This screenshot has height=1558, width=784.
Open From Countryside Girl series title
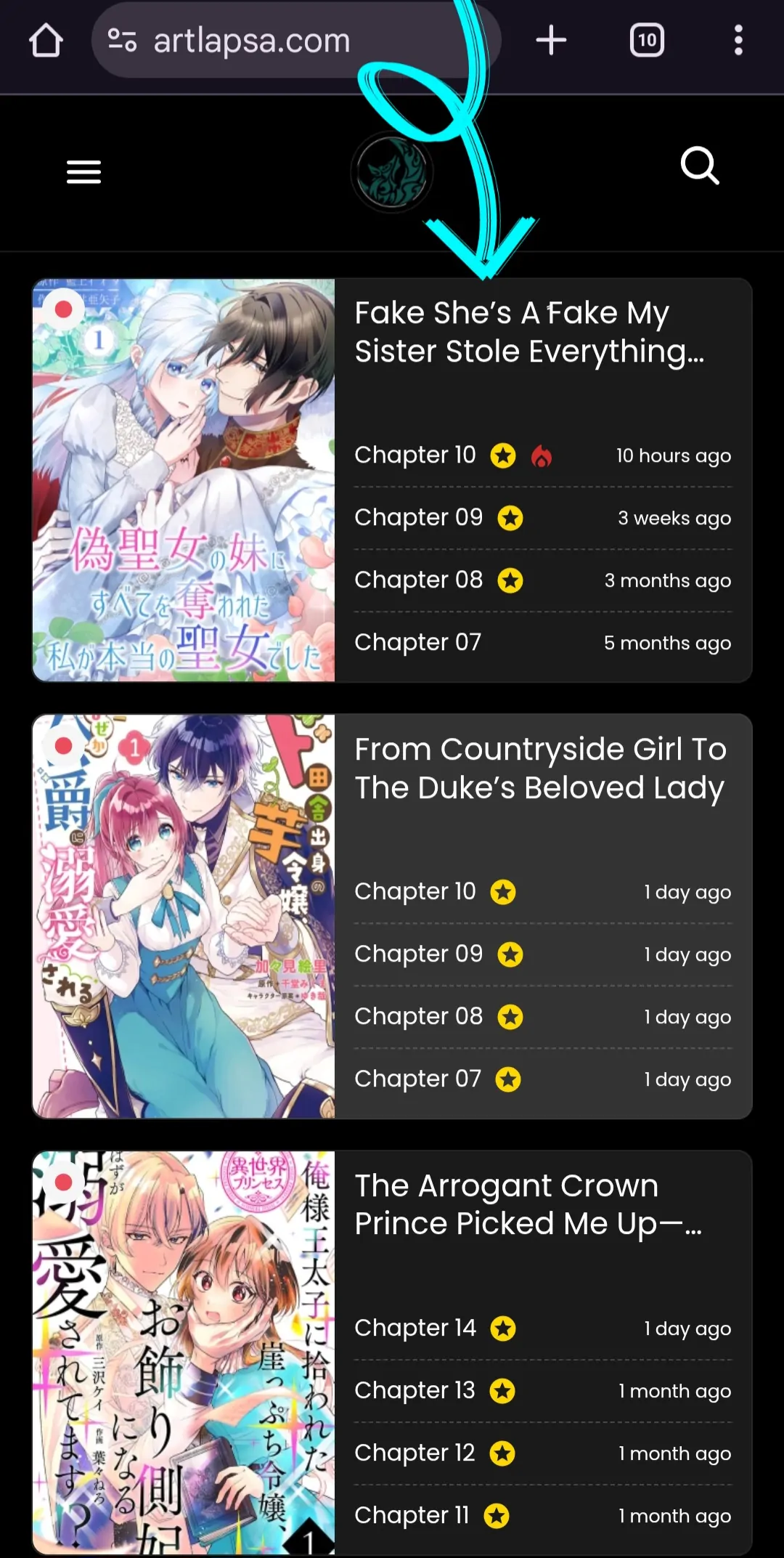(x=539, y=768)
